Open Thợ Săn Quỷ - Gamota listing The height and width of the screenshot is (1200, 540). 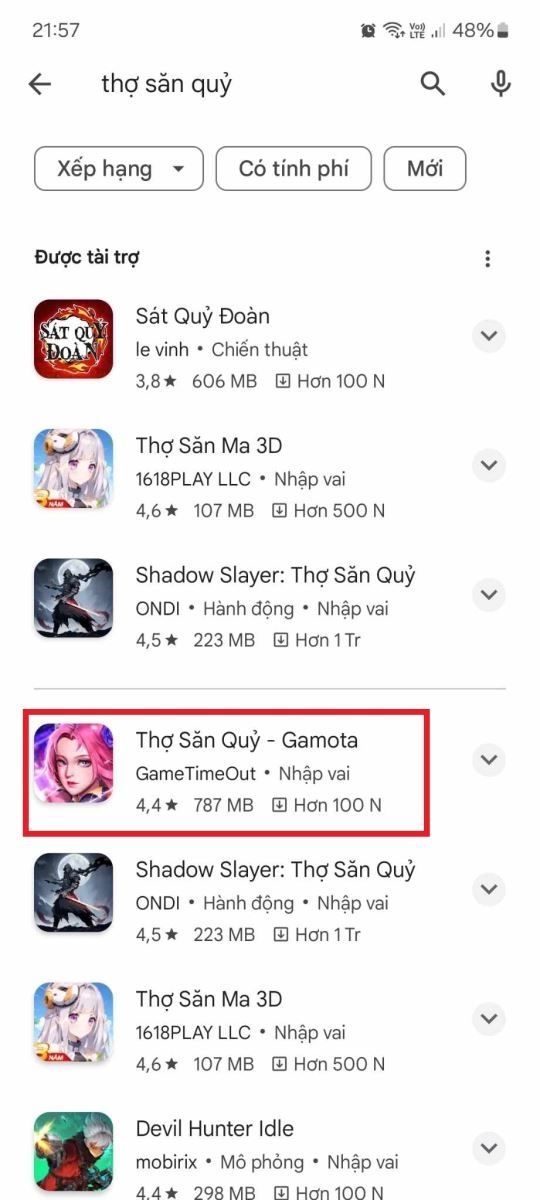point(250,771)
